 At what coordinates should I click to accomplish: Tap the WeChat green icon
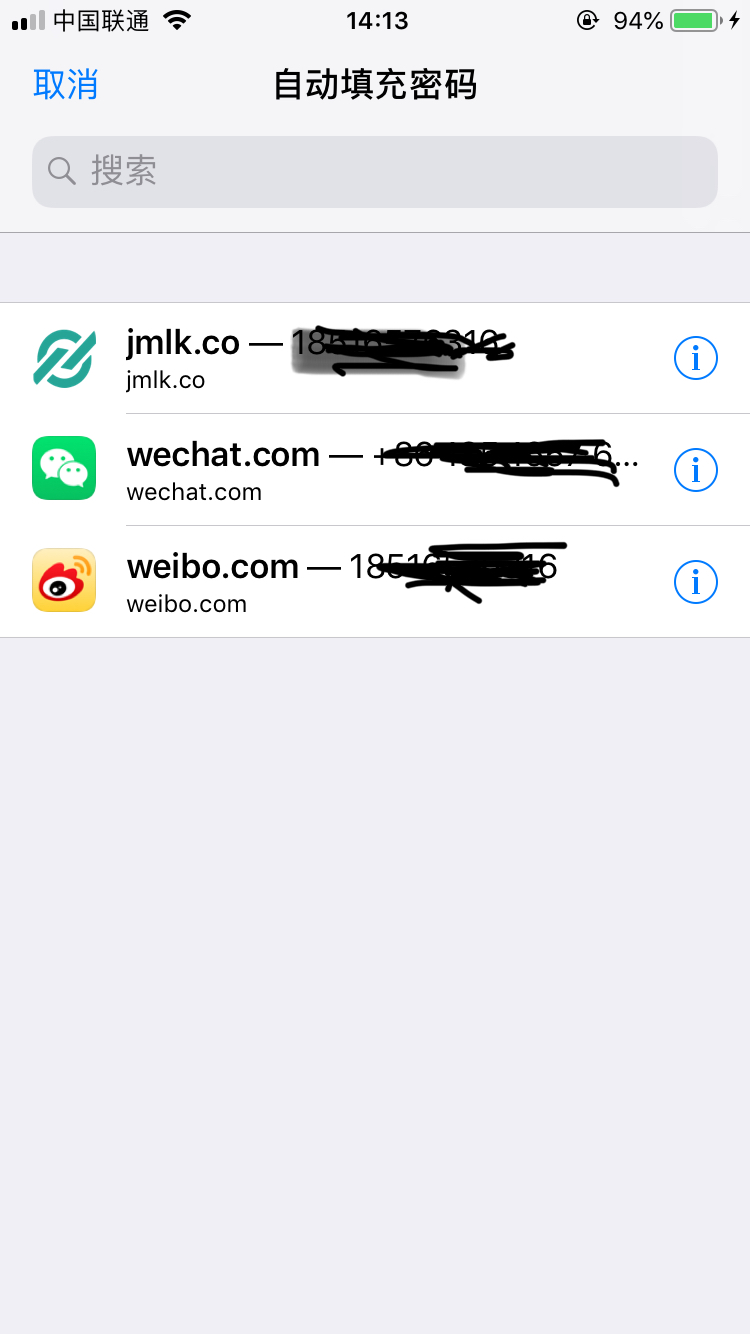pyautogui.click(x=64, y=468)
